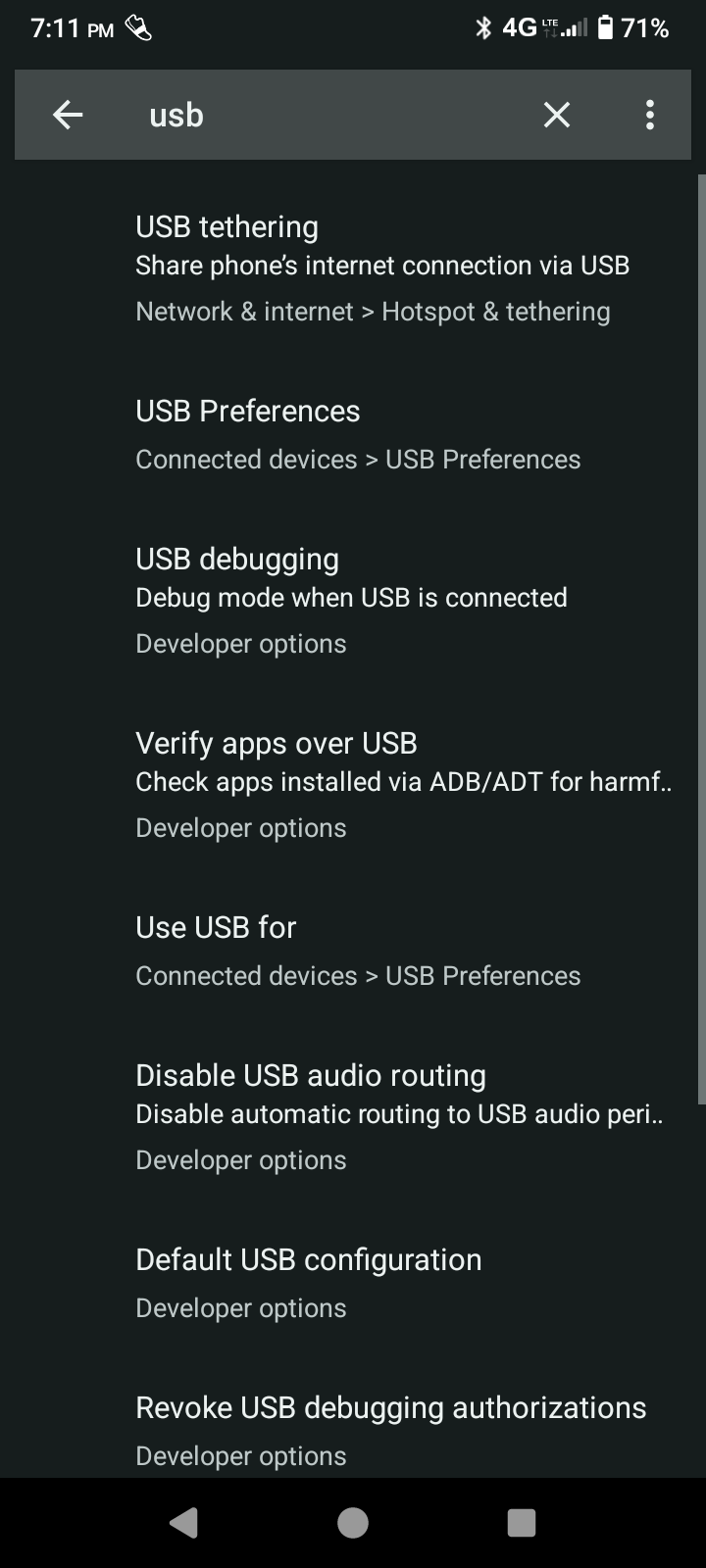
Task: Select Disable USB audio routing
Action: point(399,1116)
